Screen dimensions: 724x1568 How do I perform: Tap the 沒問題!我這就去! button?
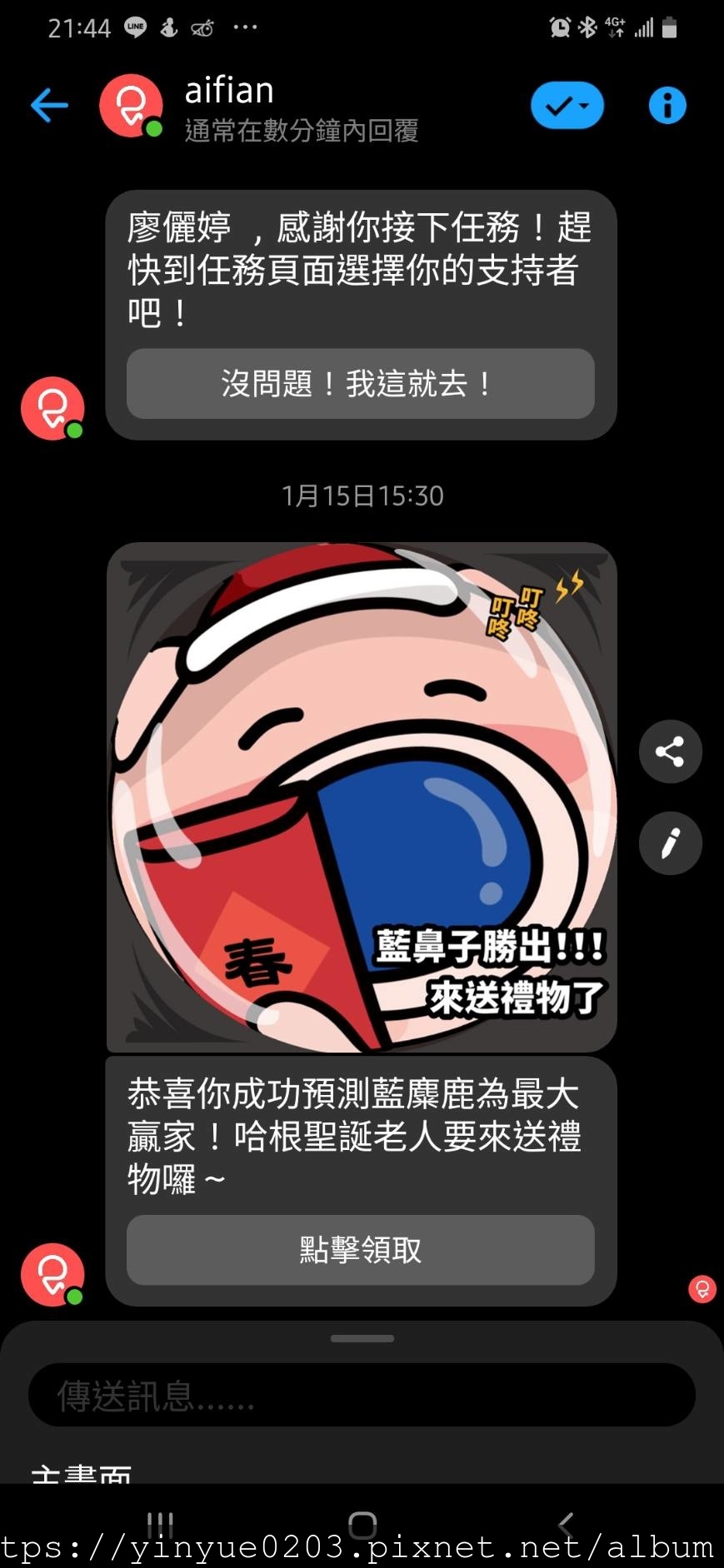(x=360, y=384)
